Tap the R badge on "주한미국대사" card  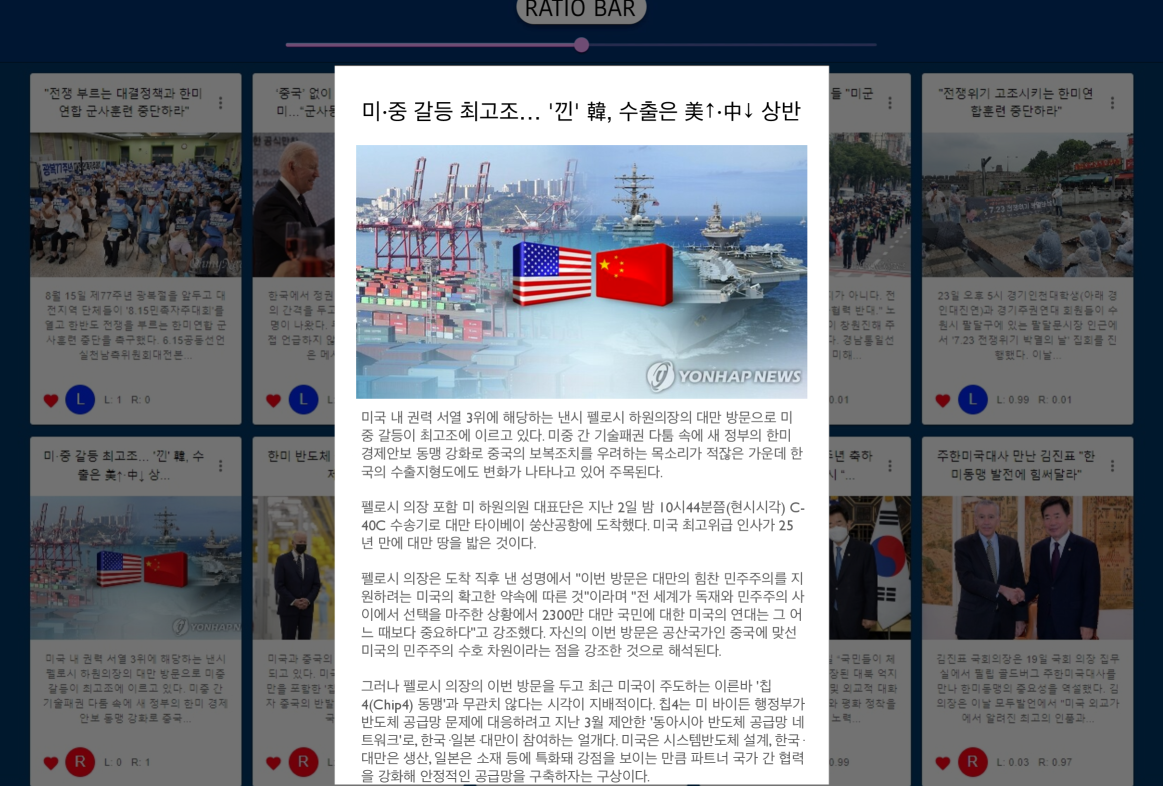(x=972, y=762)
